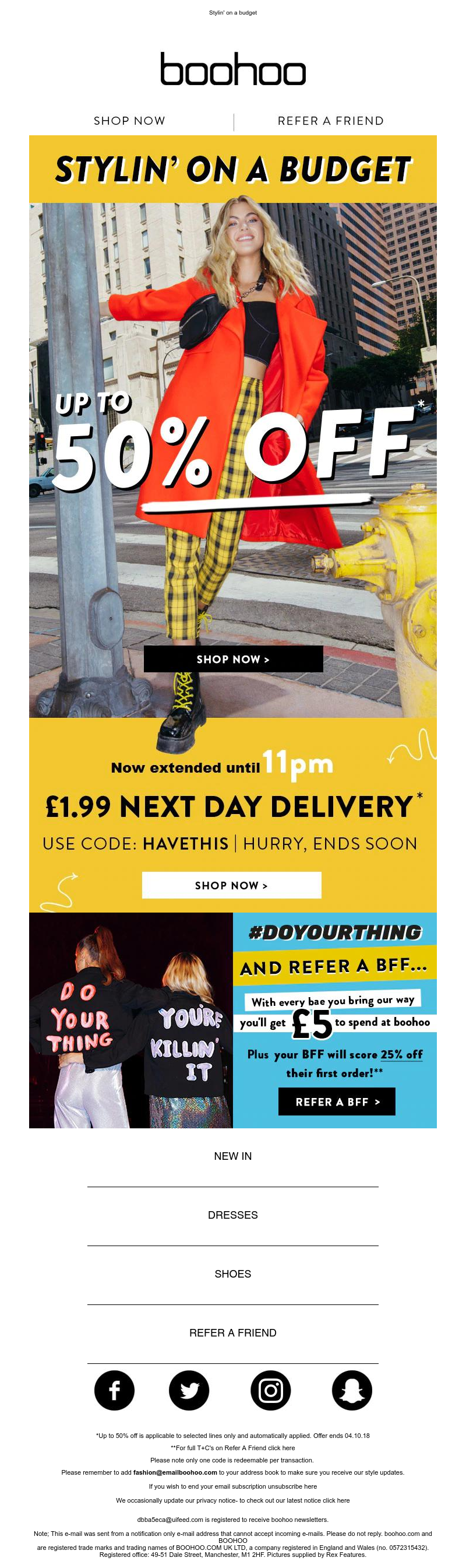Open REFER A FRIEND link in header

(x=330, y=121)
